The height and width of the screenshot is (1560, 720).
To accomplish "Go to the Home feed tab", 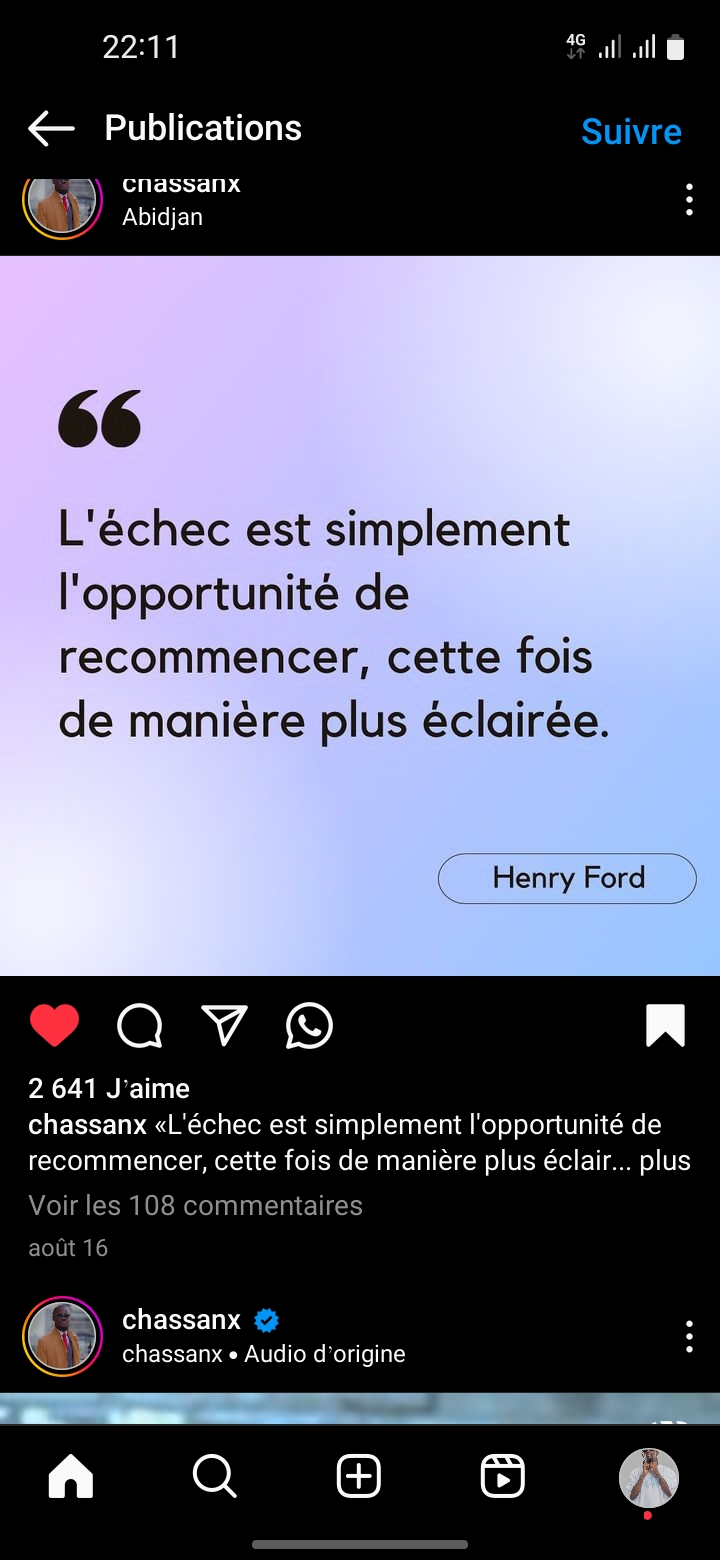I will [x=71, y=1476].
